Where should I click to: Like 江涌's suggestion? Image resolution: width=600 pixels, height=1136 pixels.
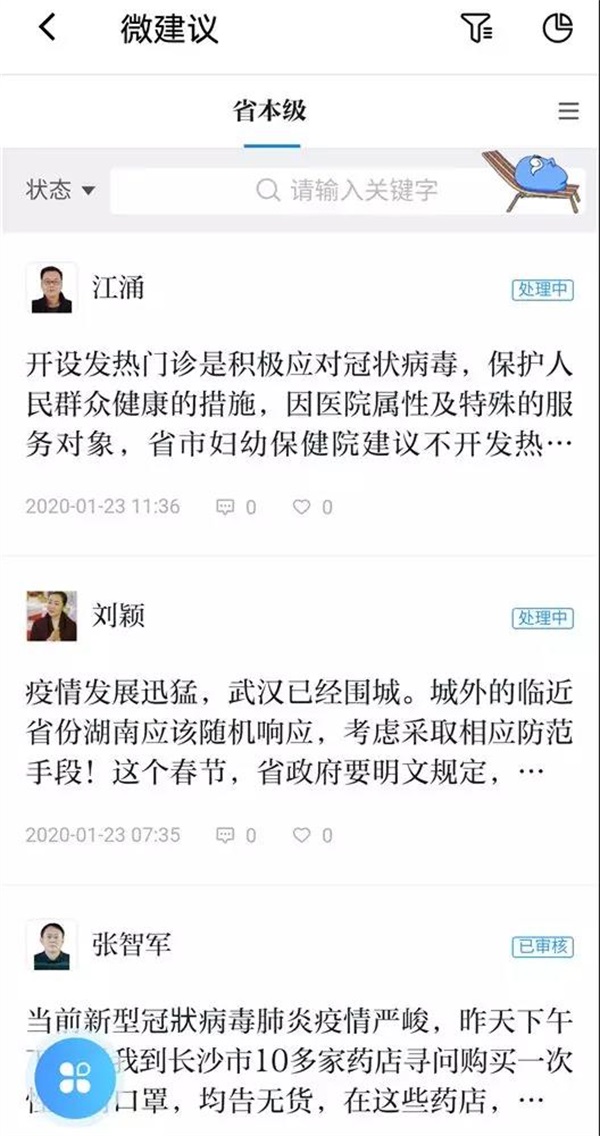[312, 507]
